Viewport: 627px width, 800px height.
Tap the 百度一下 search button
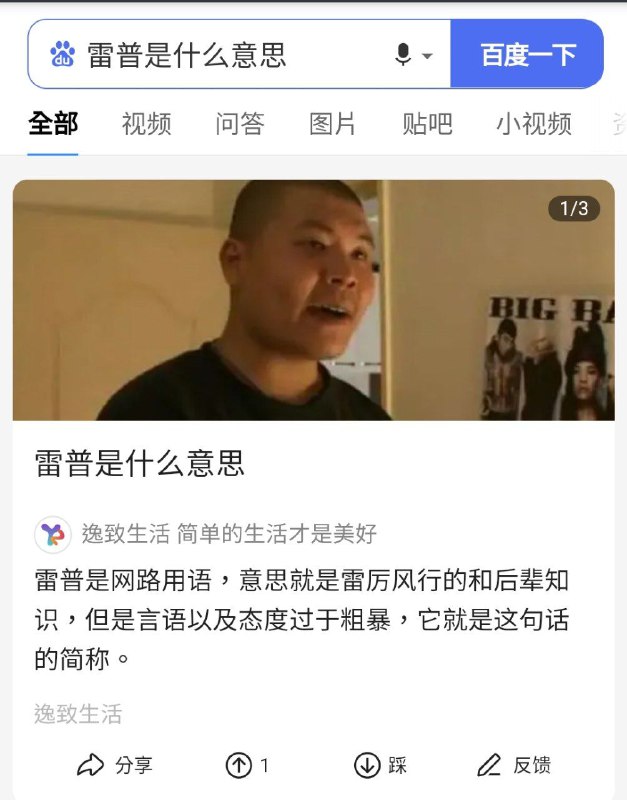click(527, 54)
